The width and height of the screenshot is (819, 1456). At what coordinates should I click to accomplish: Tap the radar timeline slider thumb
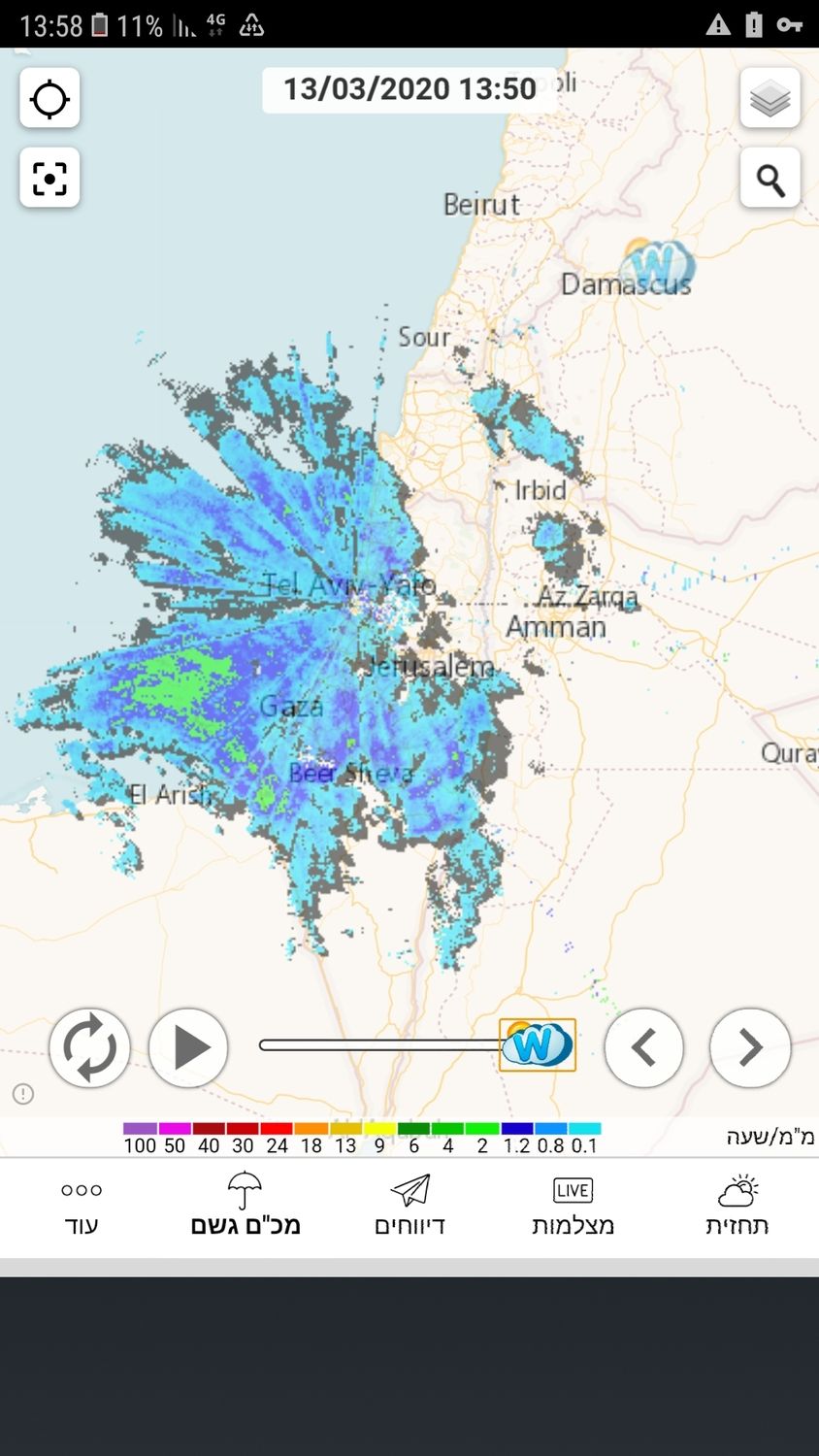click(x=537, y=1045)
